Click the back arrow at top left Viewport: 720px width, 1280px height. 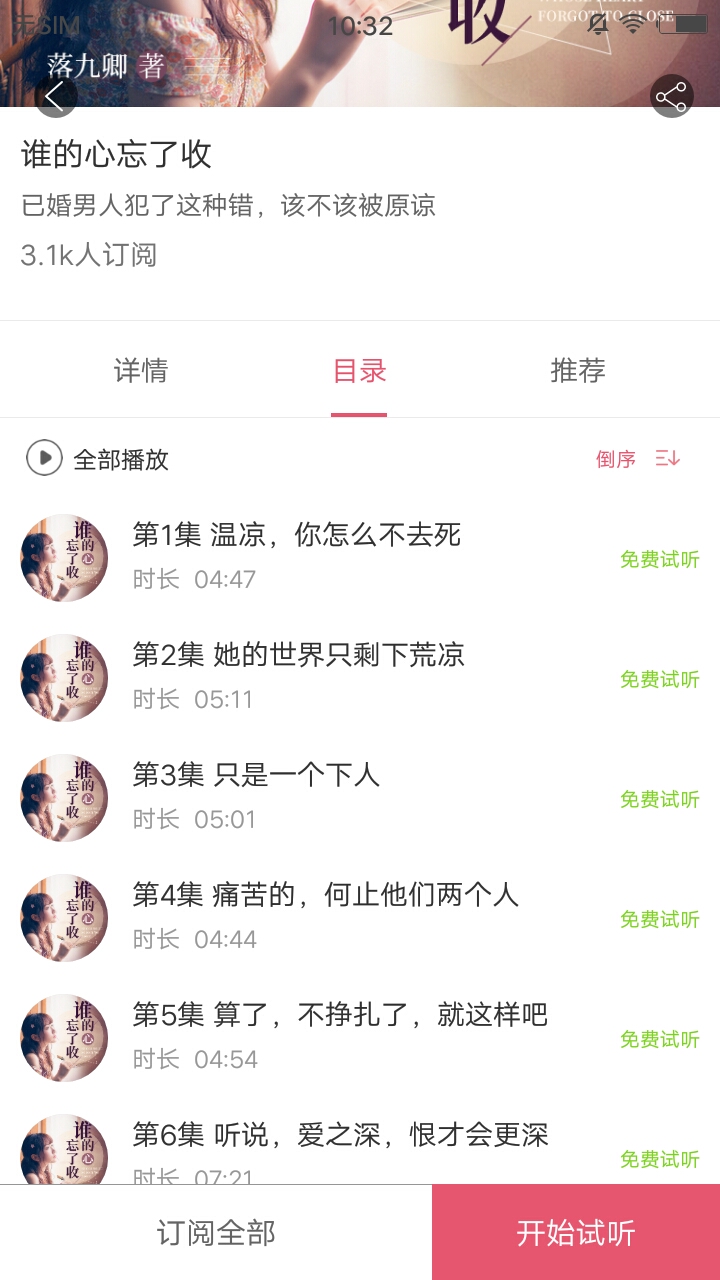pos(55,96)
